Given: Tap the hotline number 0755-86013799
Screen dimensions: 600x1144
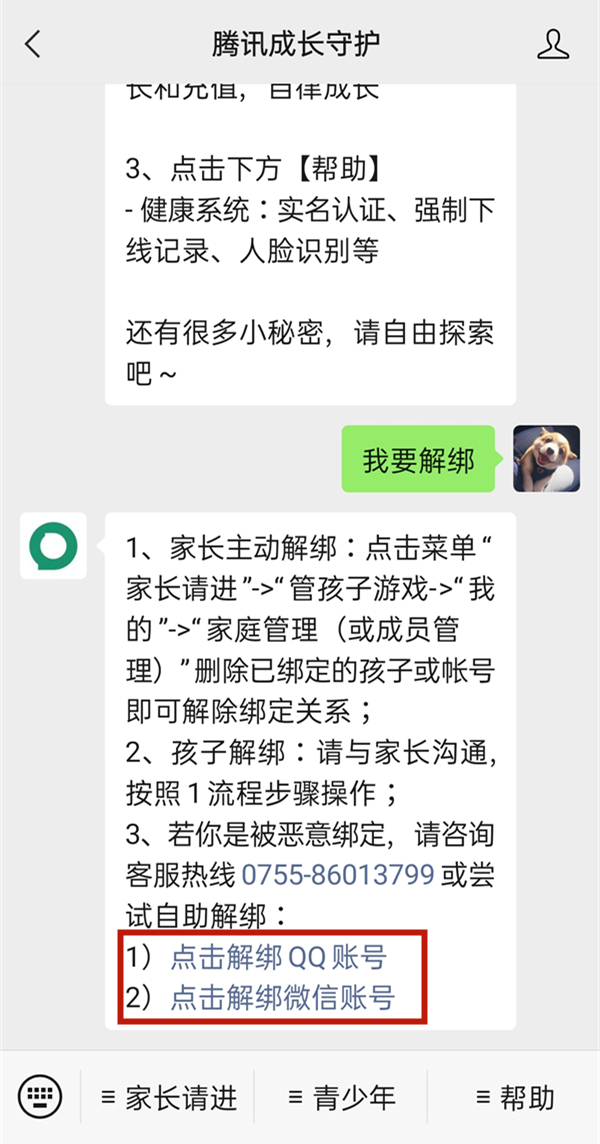Looking at the screenshot, I should coord(338,875).
